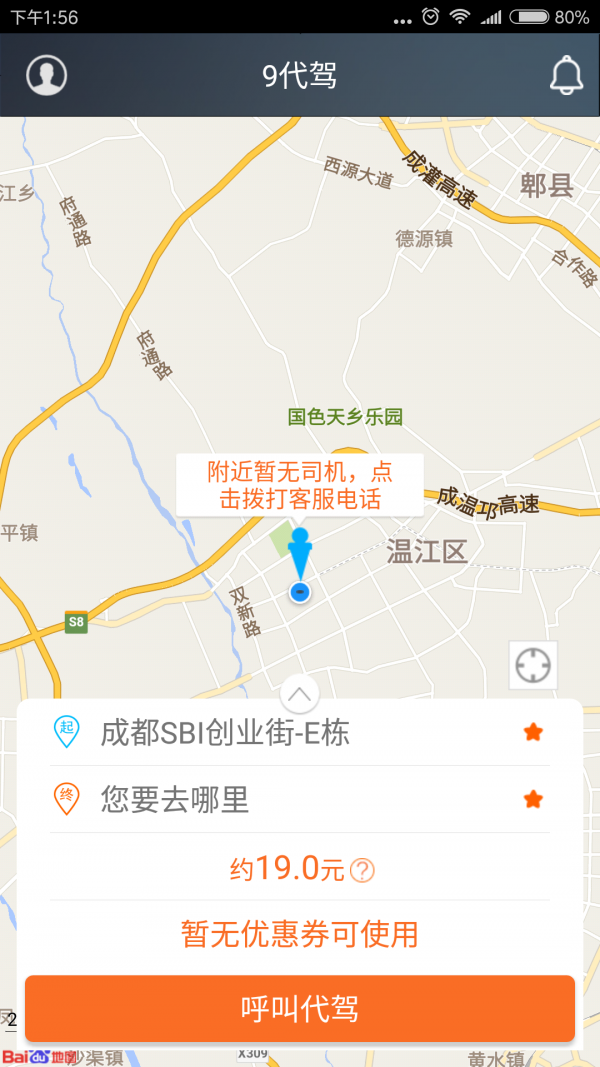Tap the no-drivers-nearby bubble to call customer service
This screenshot has height=1067, width=600.
coord(299,485)
